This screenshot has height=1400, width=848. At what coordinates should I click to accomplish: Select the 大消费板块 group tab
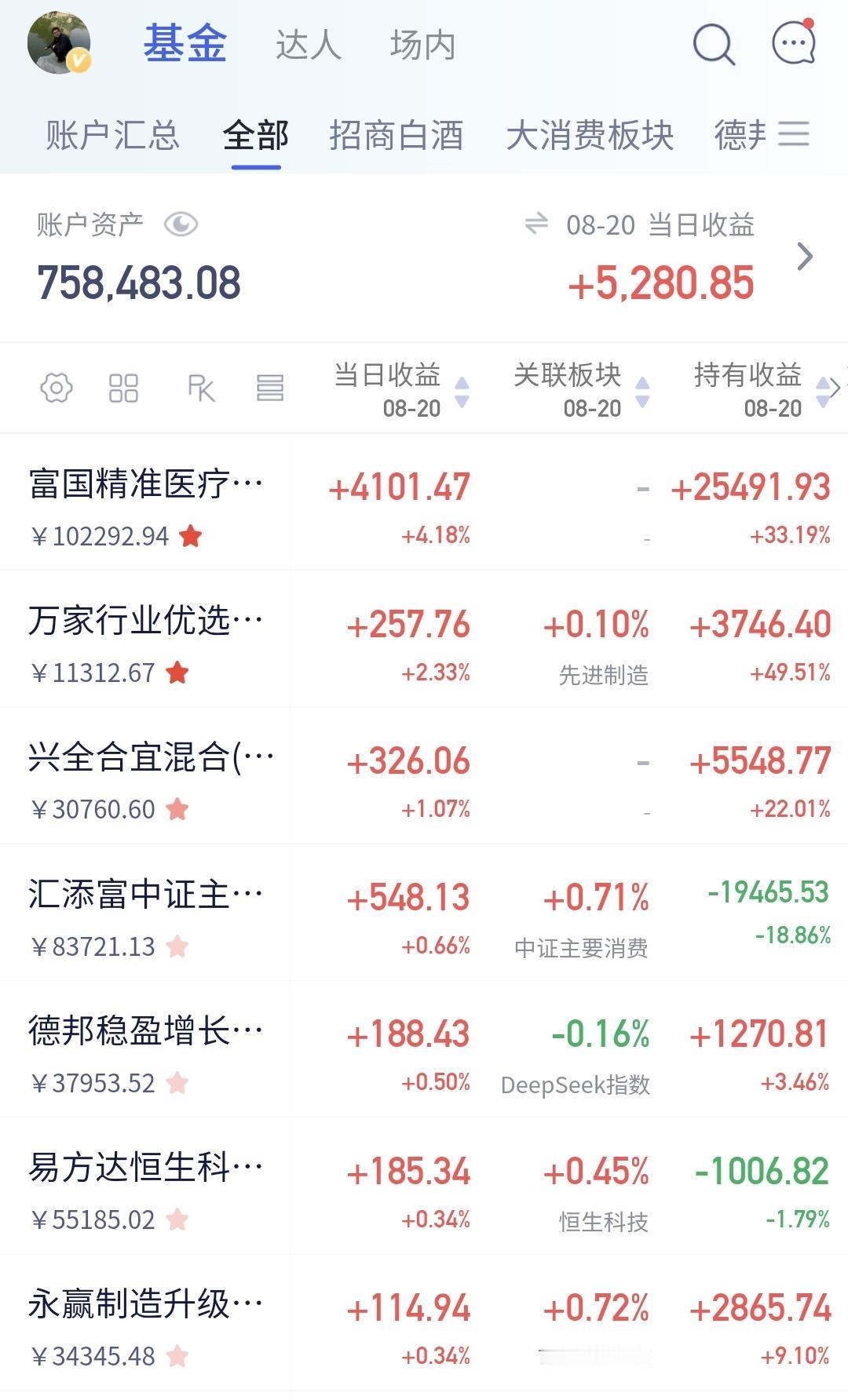click(x=590, y=135)
